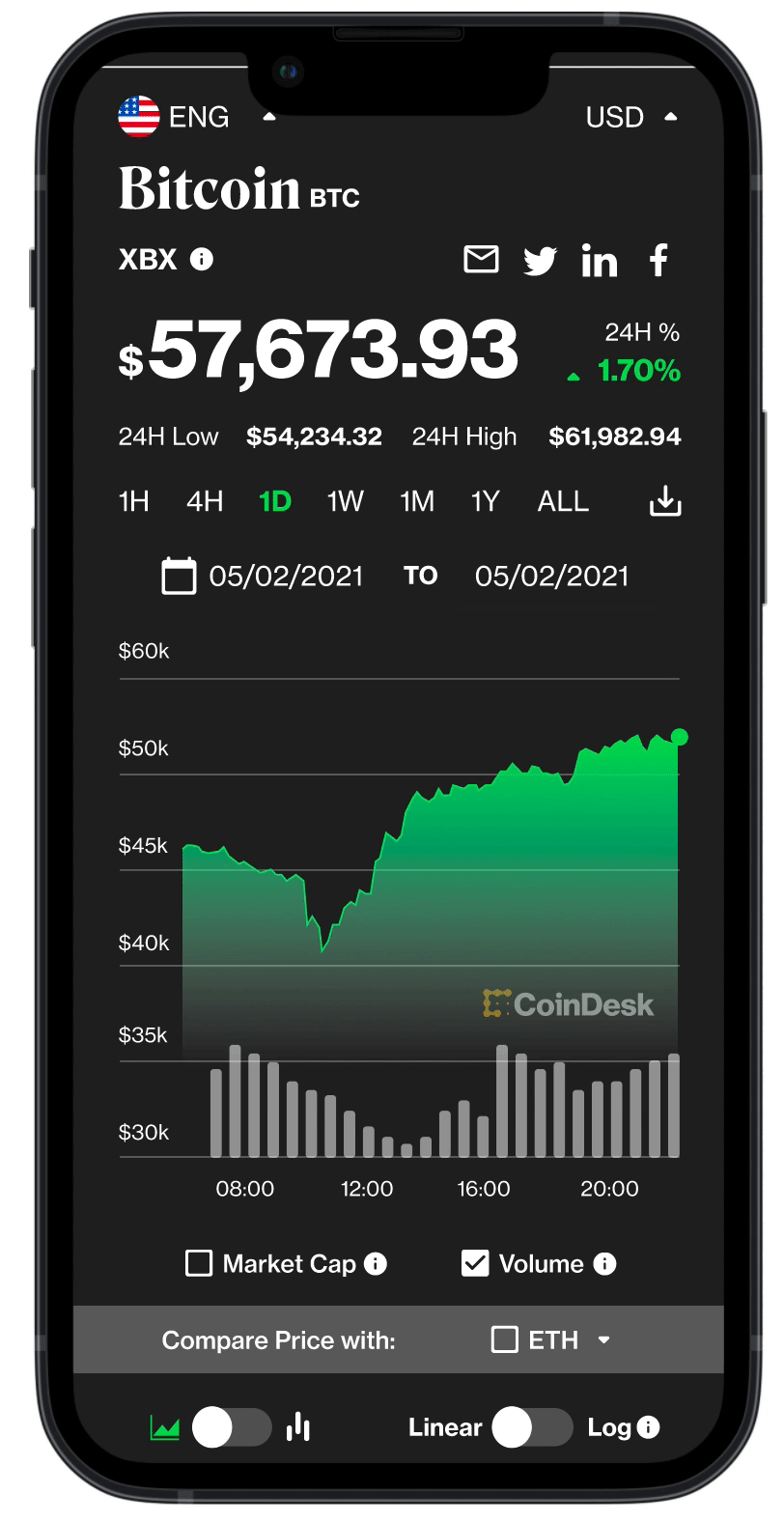Viewport: 784px width, 1522px height.
Task: Switch to the 1W chart range
Action: point(345,501)
